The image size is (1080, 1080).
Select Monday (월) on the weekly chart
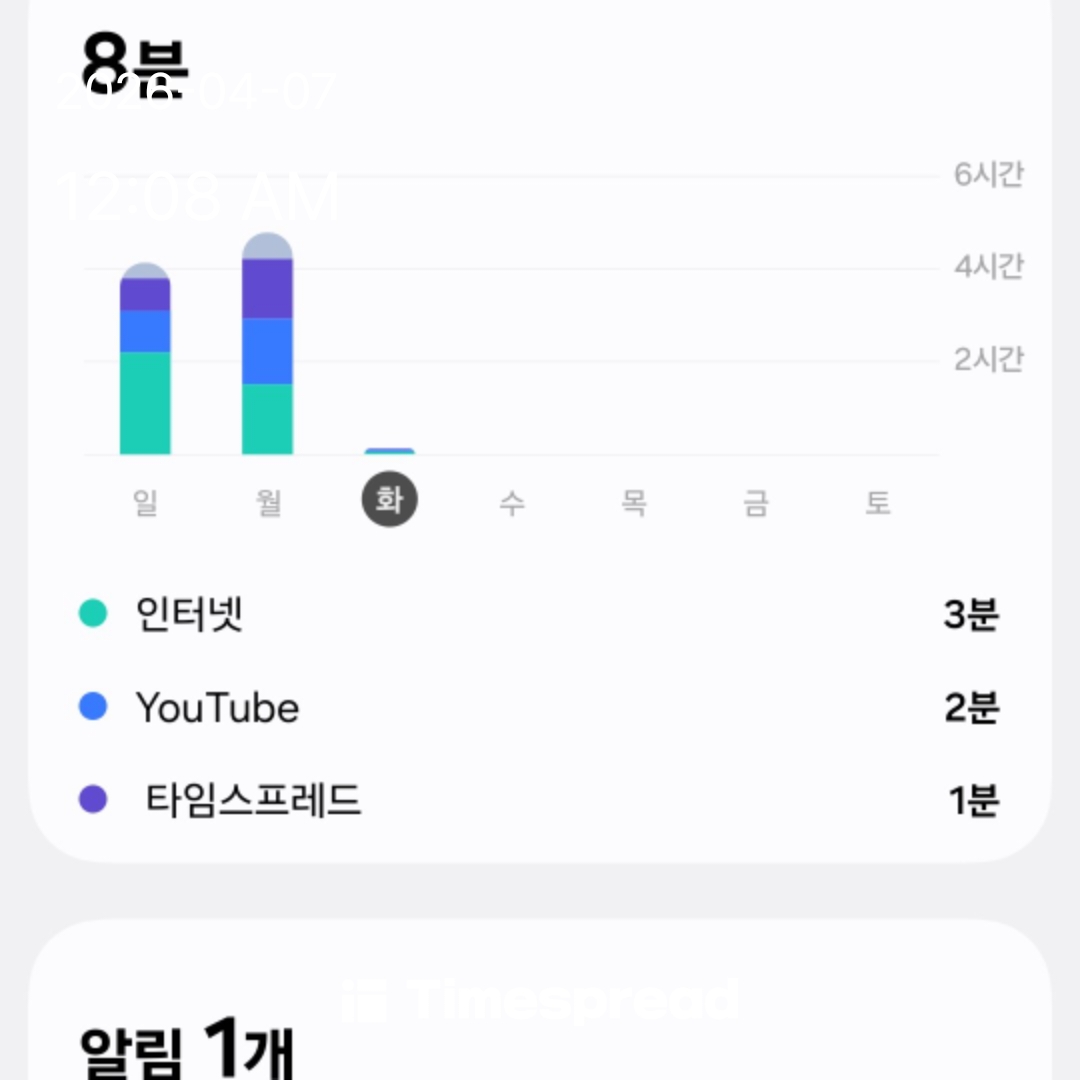point(268,502)
